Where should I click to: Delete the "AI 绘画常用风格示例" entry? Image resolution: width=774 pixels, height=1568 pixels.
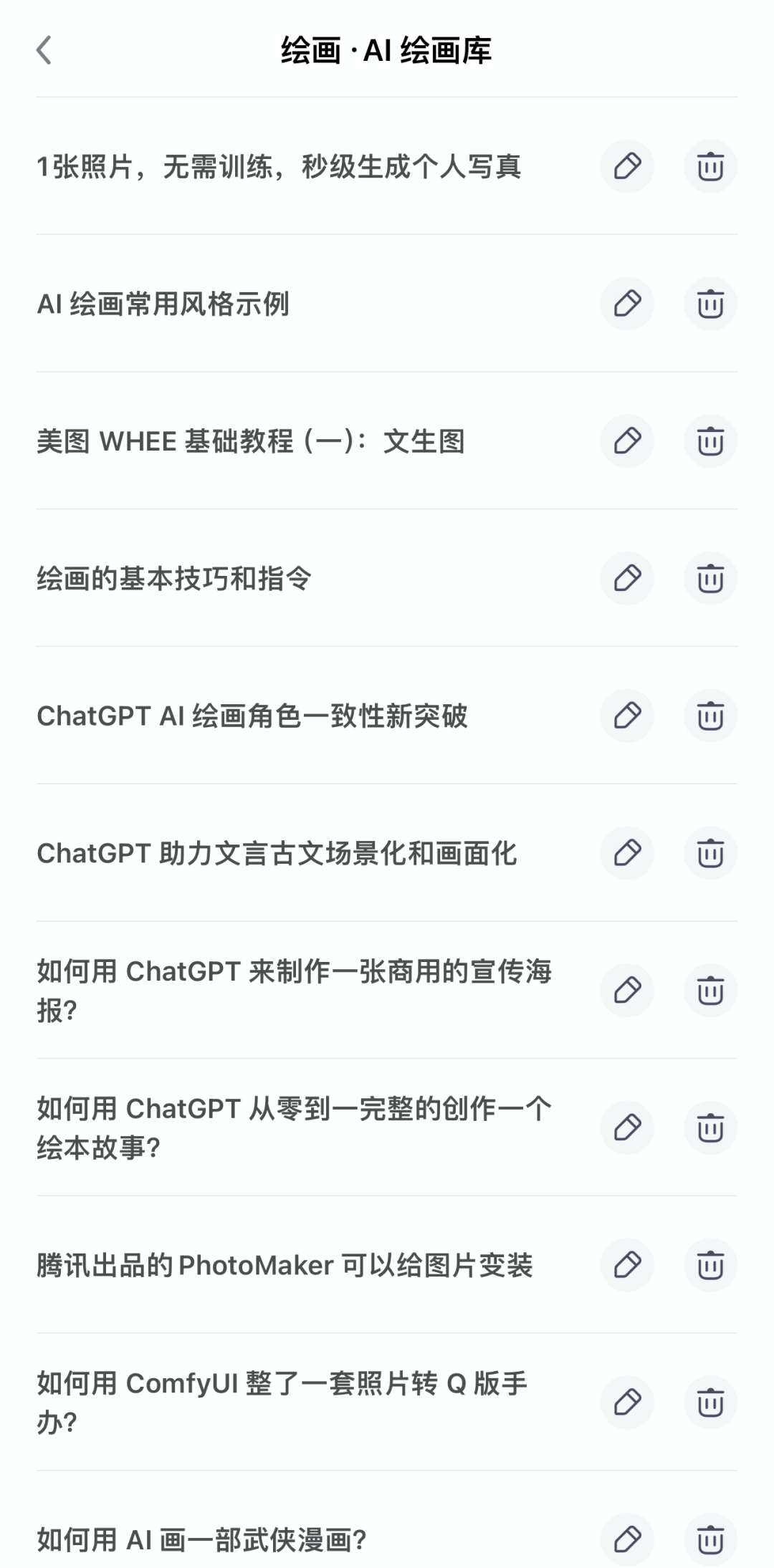coord(710,304)
